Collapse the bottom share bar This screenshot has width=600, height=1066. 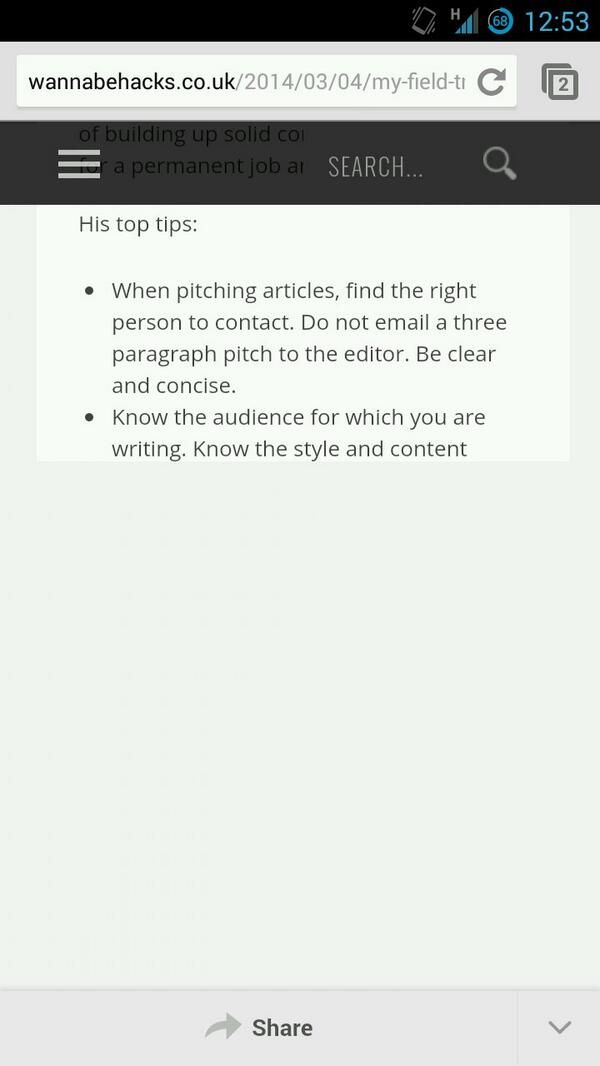click(x=559, y=1027)
